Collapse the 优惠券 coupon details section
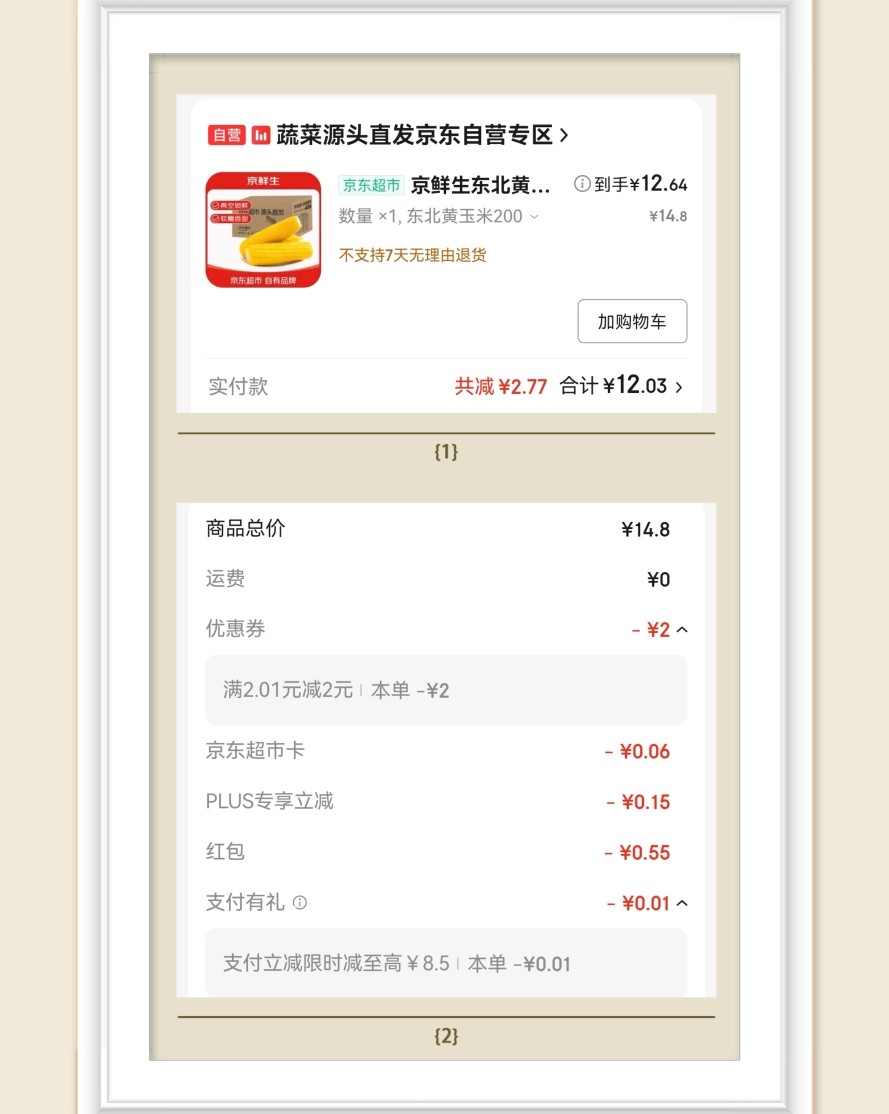The height and width of the screenshot is (1114, 889). click(x=682, y=628)
